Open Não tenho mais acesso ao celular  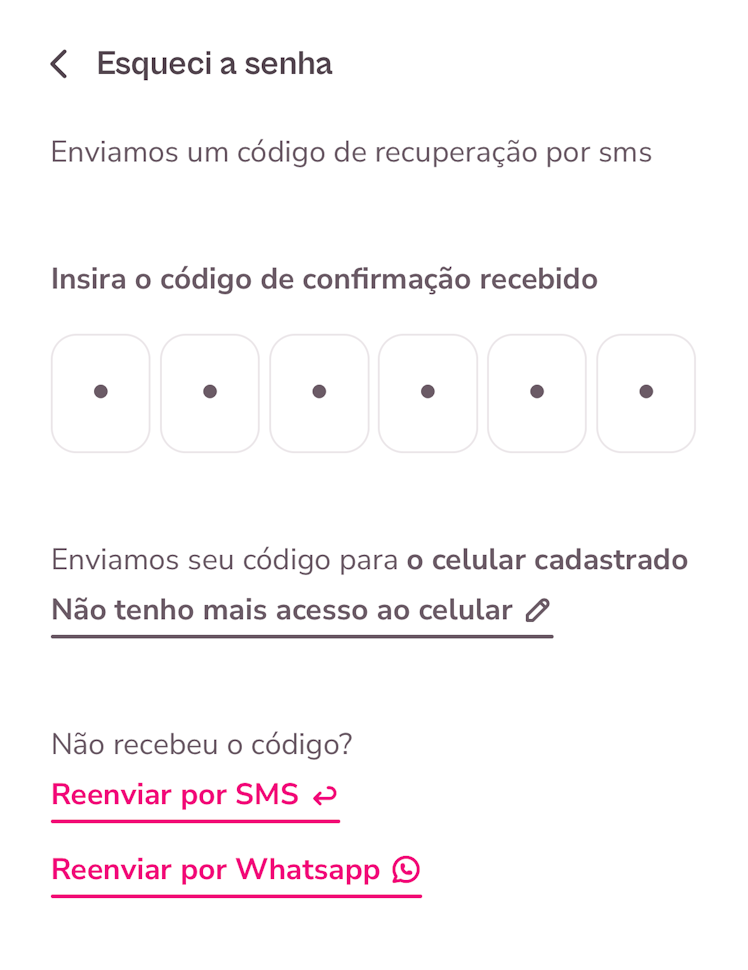(280, 609)
